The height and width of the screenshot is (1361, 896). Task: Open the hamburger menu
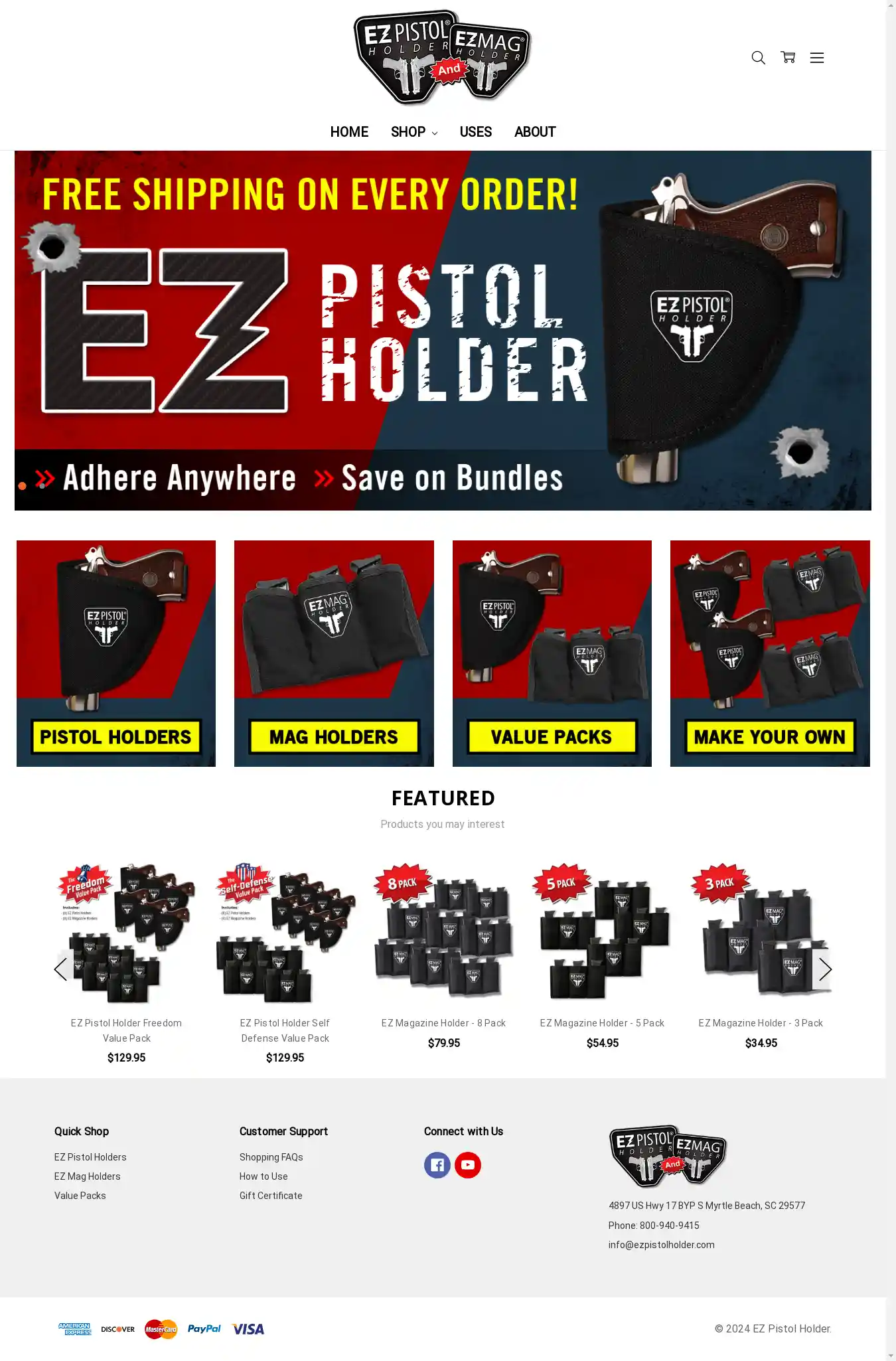click(817, 58)
